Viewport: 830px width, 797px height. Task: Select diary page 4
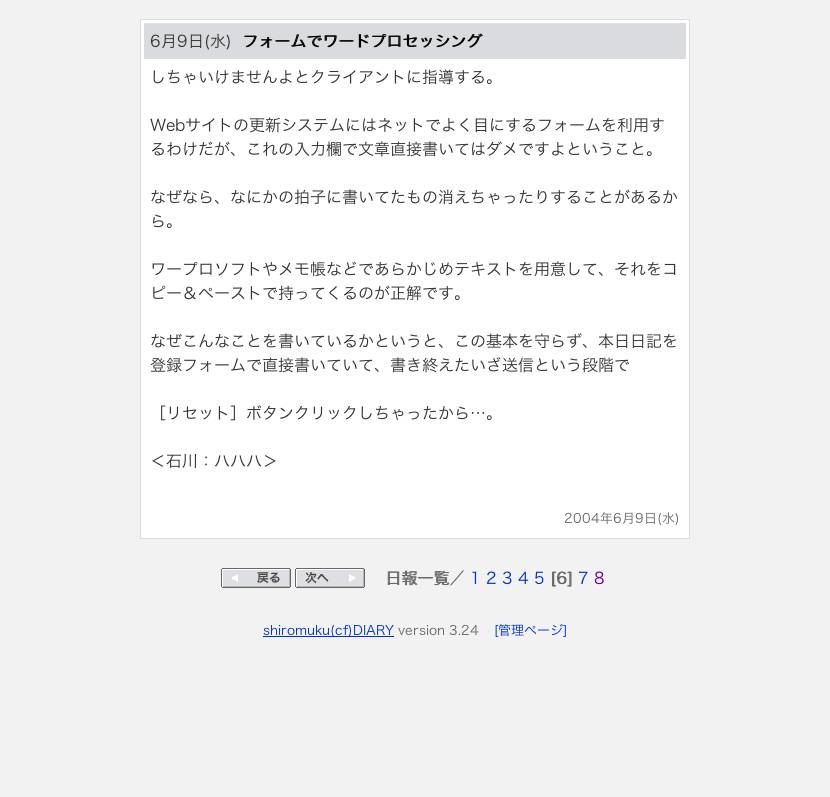click(x=523, y=578)
